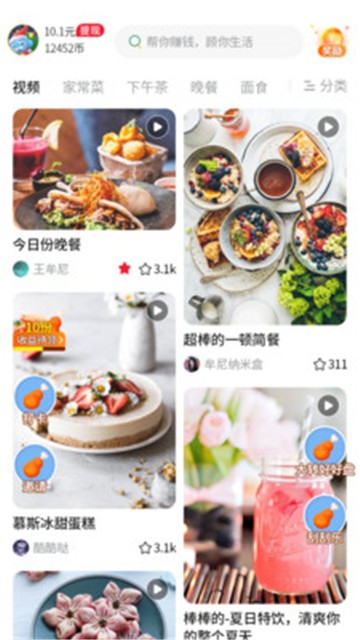Open the 面食 tab
The width and height of the screenshot is (360, 640).
pyautogui.click(x=254, y=87)
